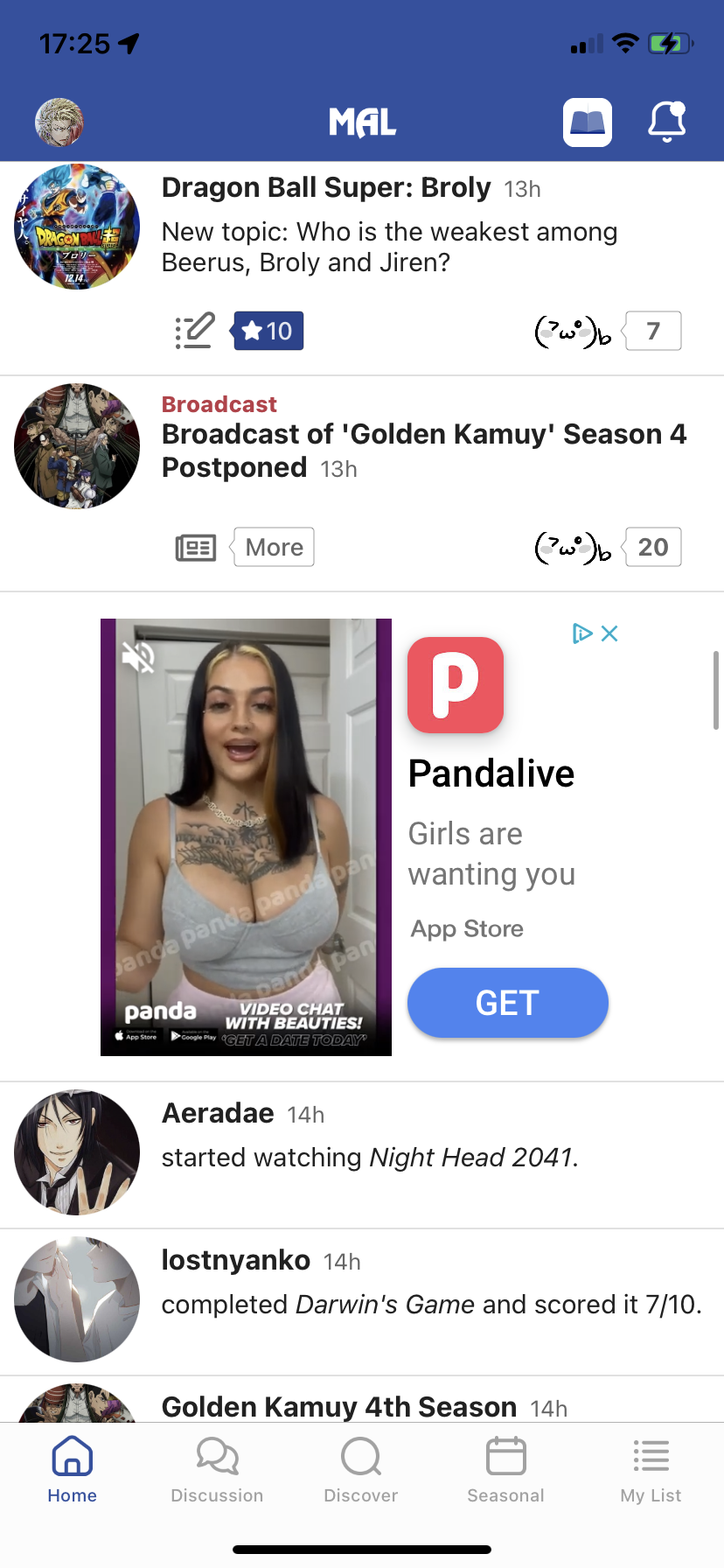This screenshot has width=724, height=1568.
Task: Tap the More button on the Broadcast news
Action: tap(274, 547)
